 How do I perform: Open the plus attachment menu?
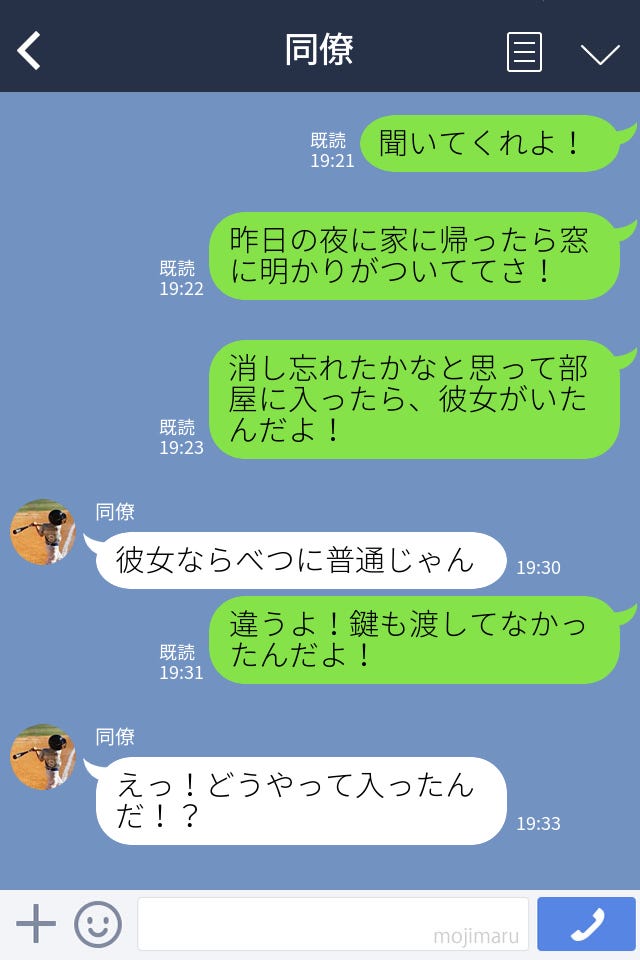[x=36, y=924]
